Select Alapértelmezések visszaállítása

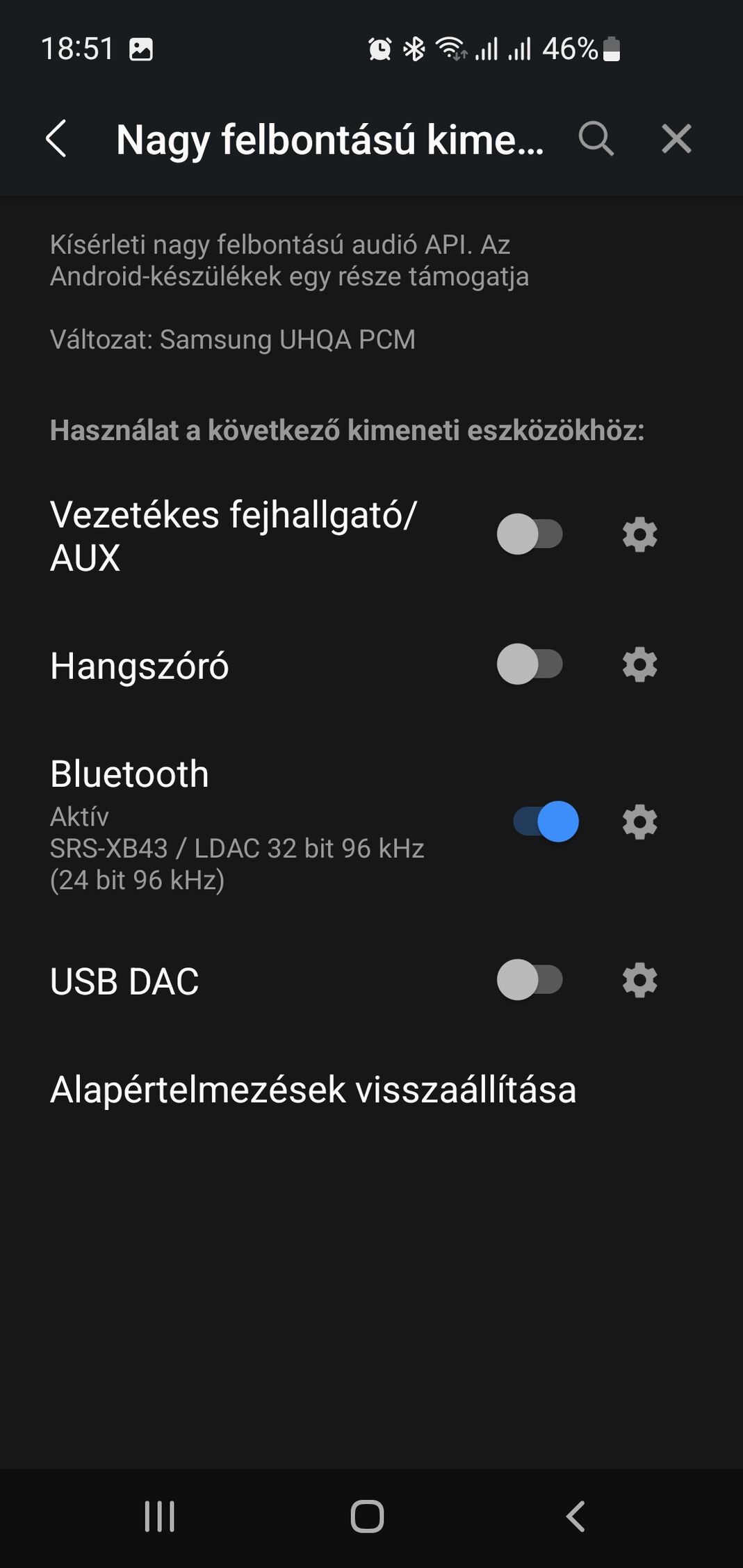313,1089
